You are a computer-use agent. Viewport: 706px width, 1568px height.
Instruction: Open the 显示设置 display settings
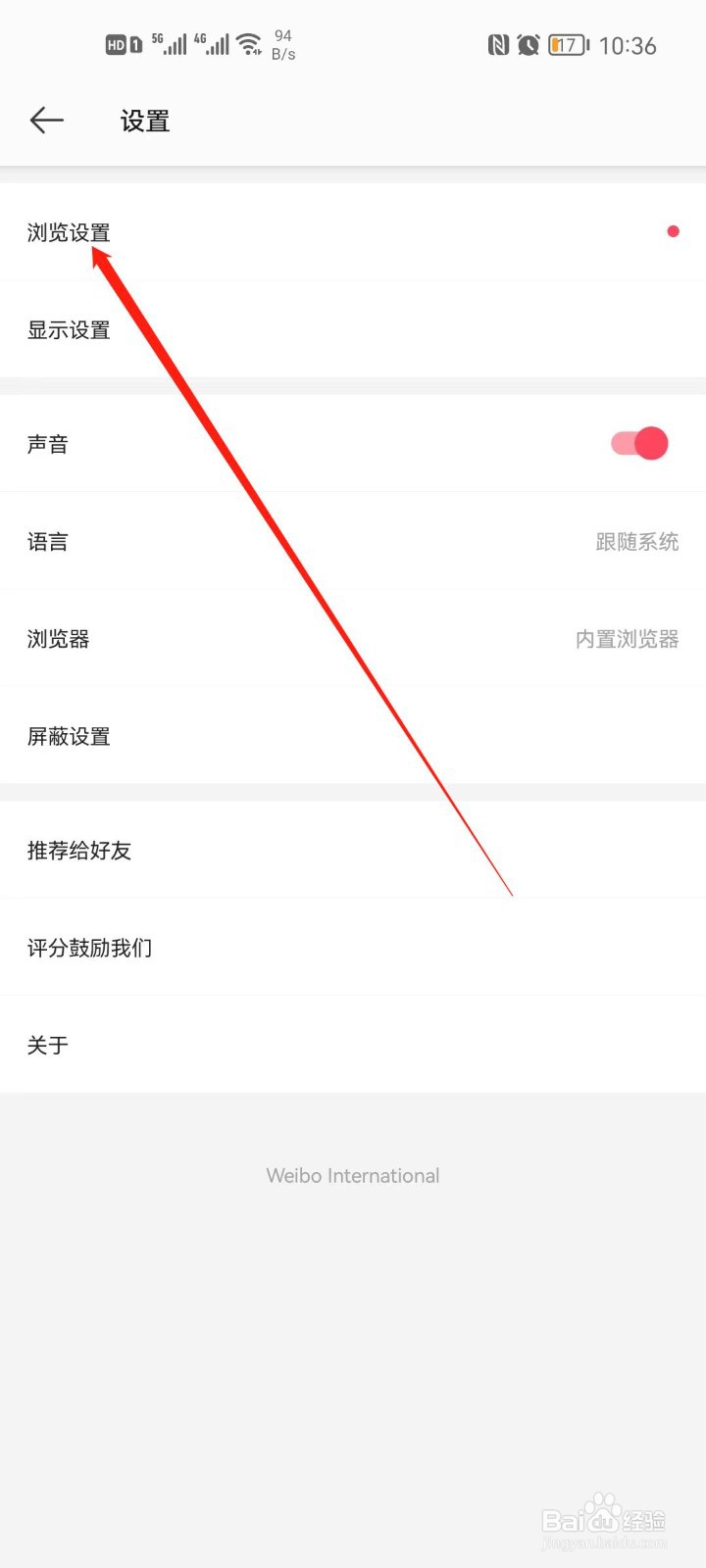point(68,330)
